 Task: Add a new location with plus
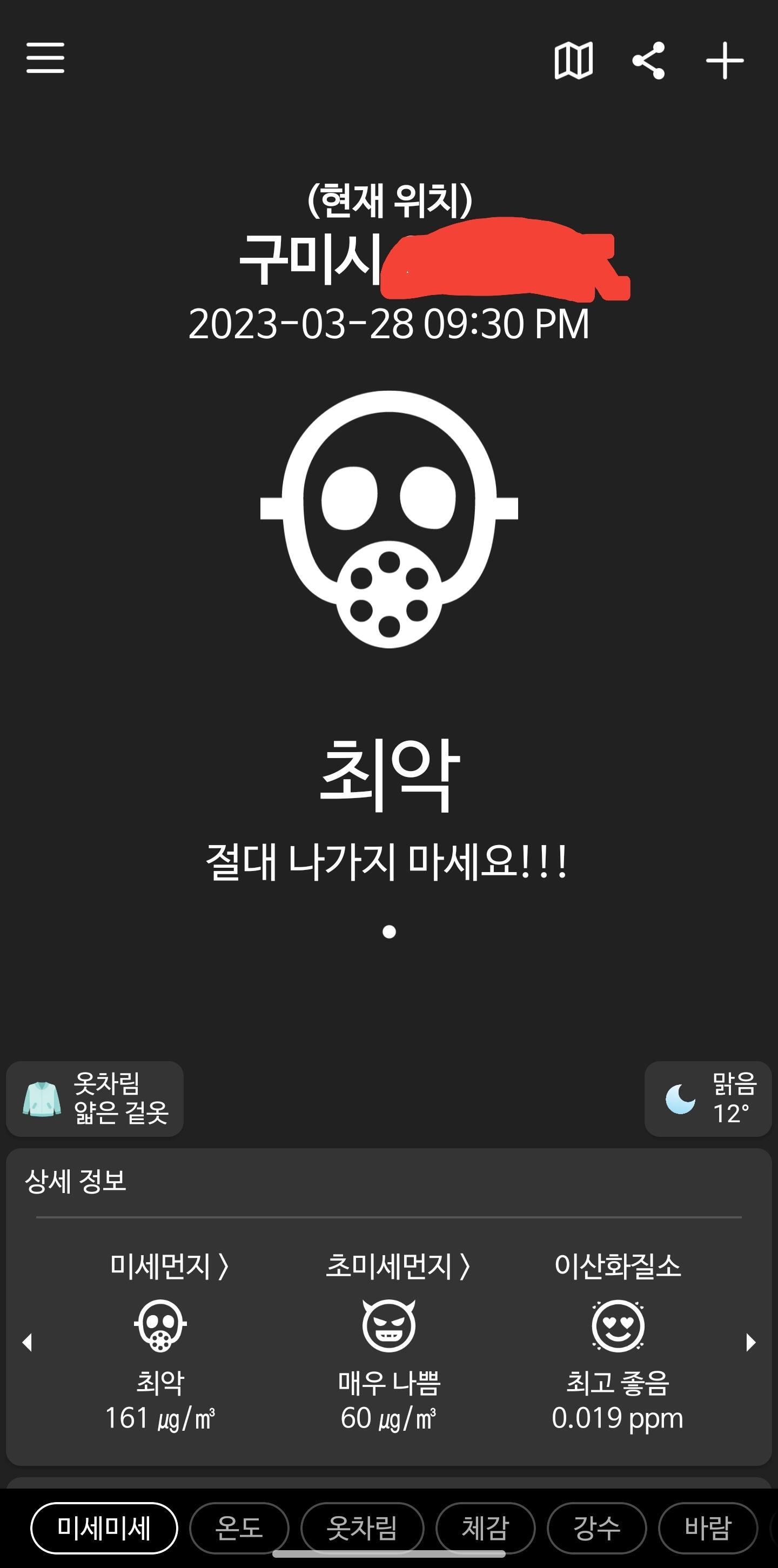[725, 61]
